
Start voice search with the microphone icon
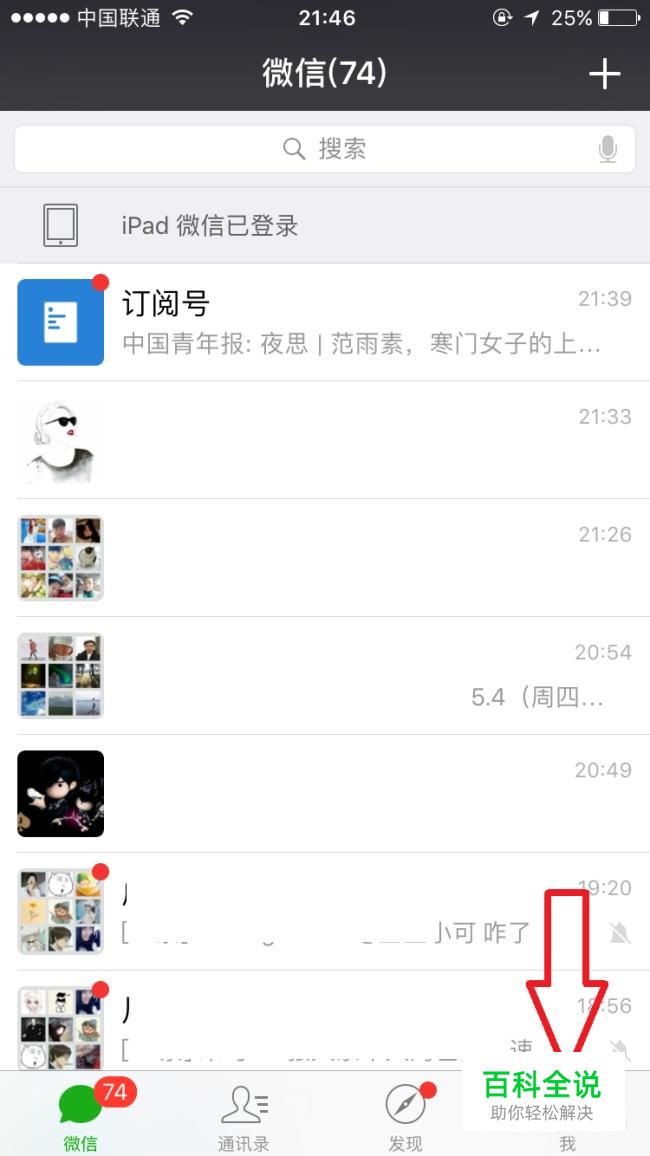(607, 150)
